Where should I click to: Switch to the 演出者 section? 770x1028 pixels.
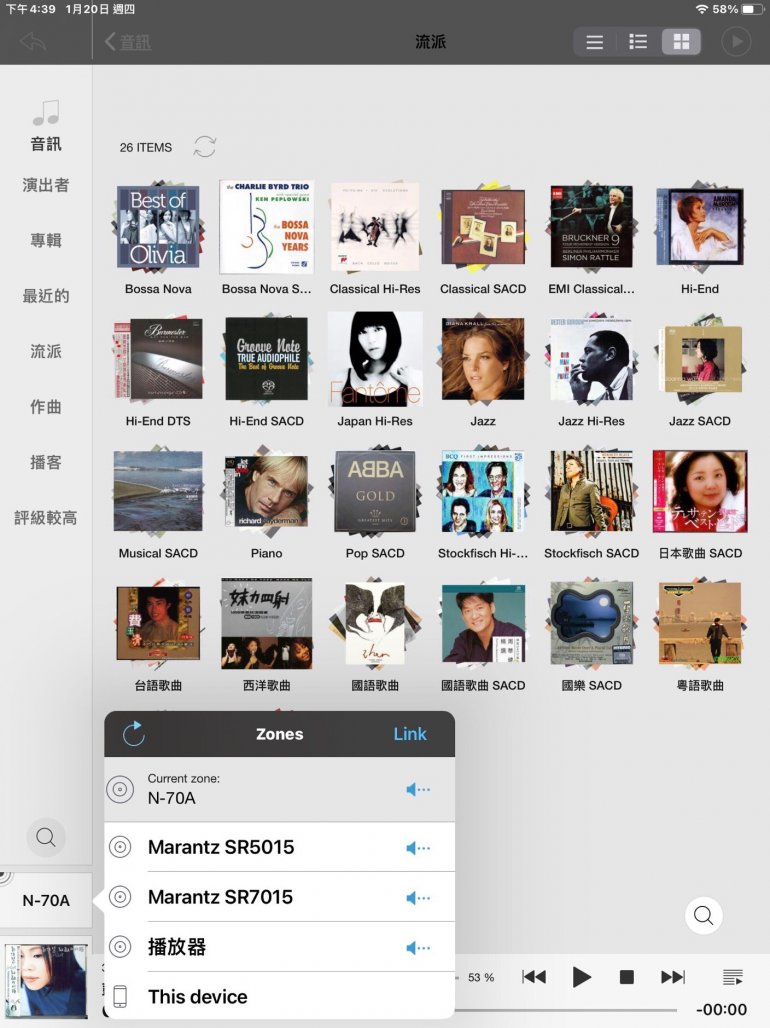pyautogui.click(x=46, y=185)
